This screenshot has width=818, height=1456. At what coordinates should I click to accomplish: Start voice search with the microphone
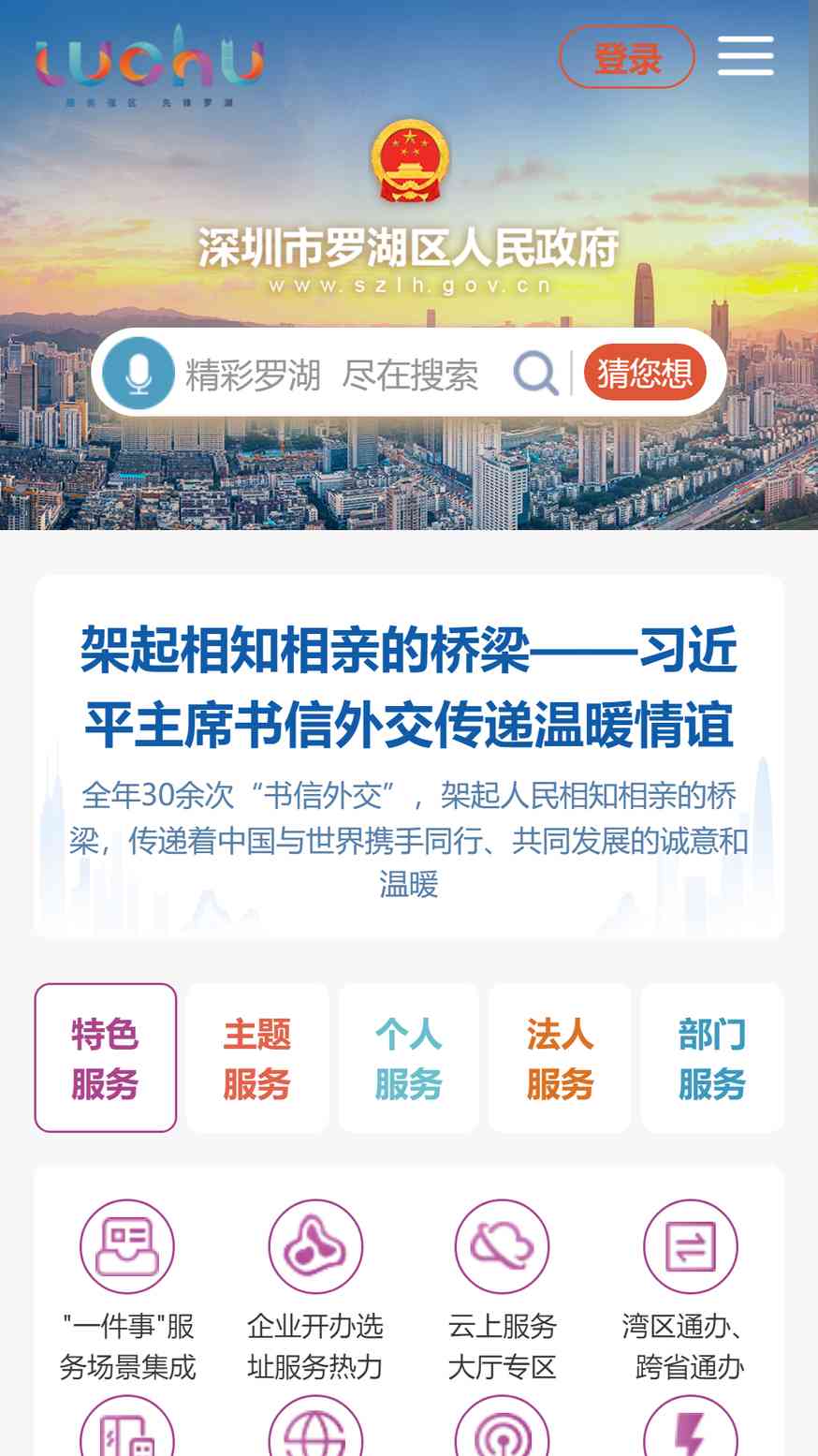[139, 373]
